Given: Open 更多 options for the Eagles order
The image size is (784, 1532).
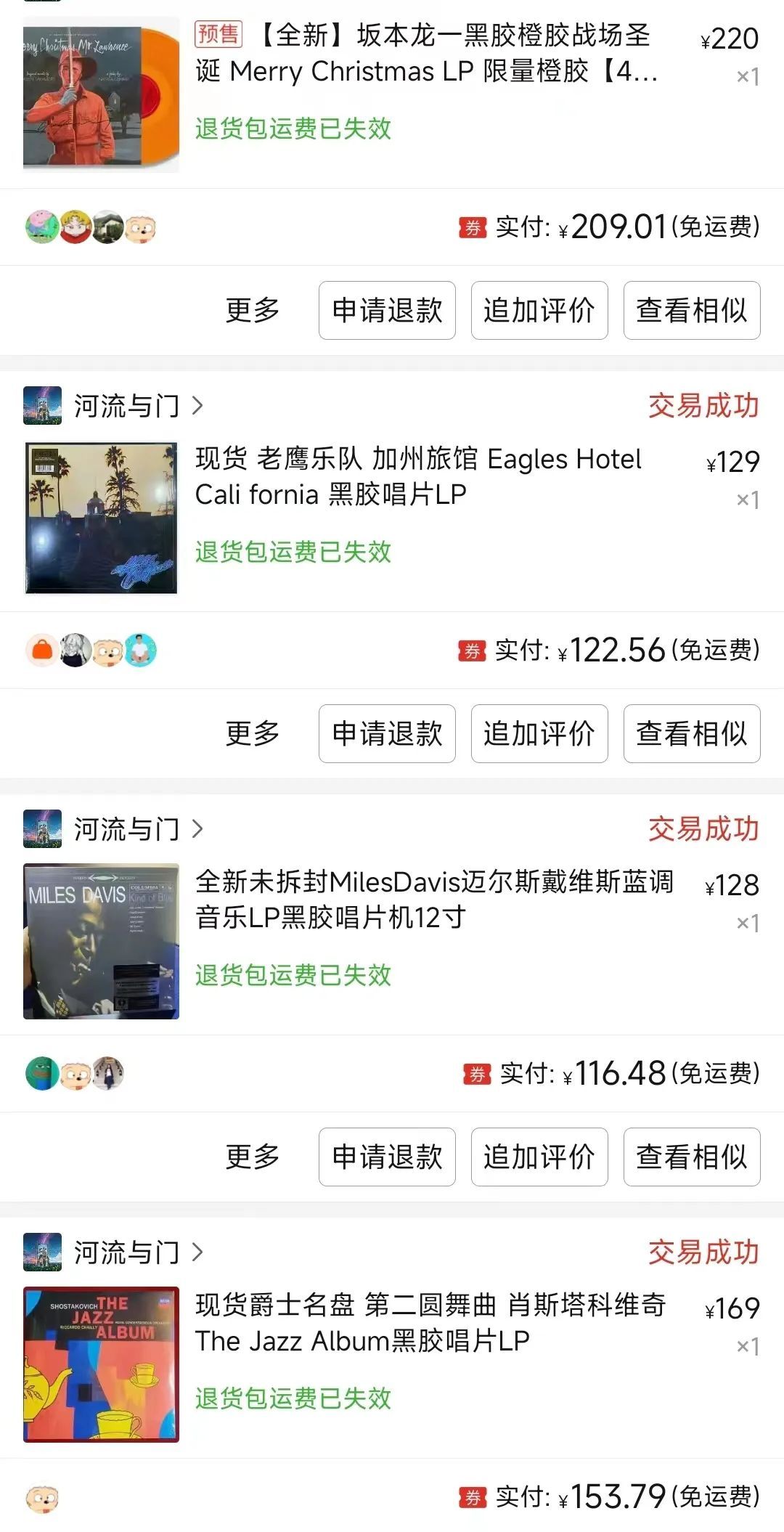Looking at the screenshot, I should coord(253,733).
